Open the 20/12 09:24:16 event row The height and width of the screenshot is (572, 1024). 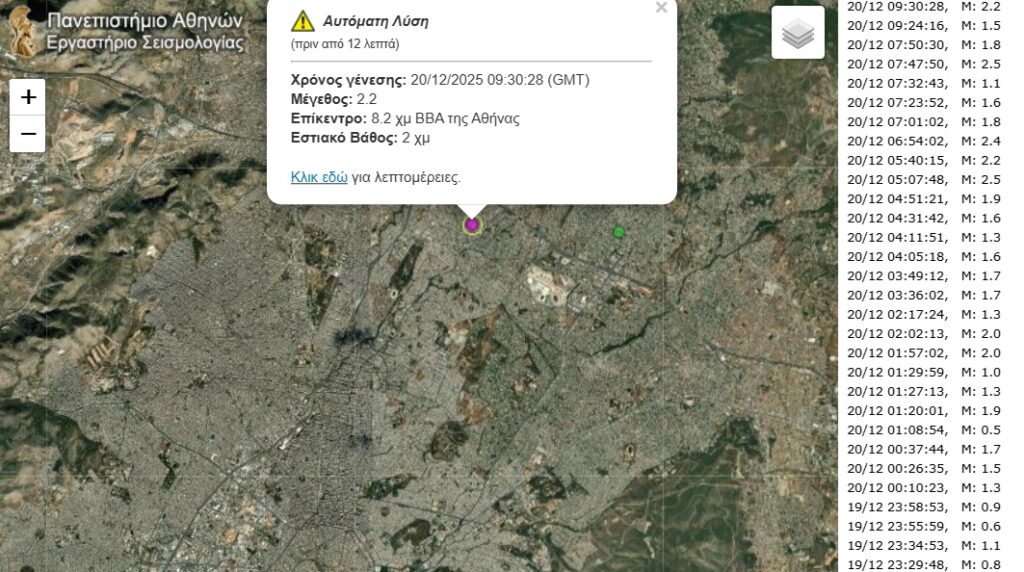coord(927,25)
